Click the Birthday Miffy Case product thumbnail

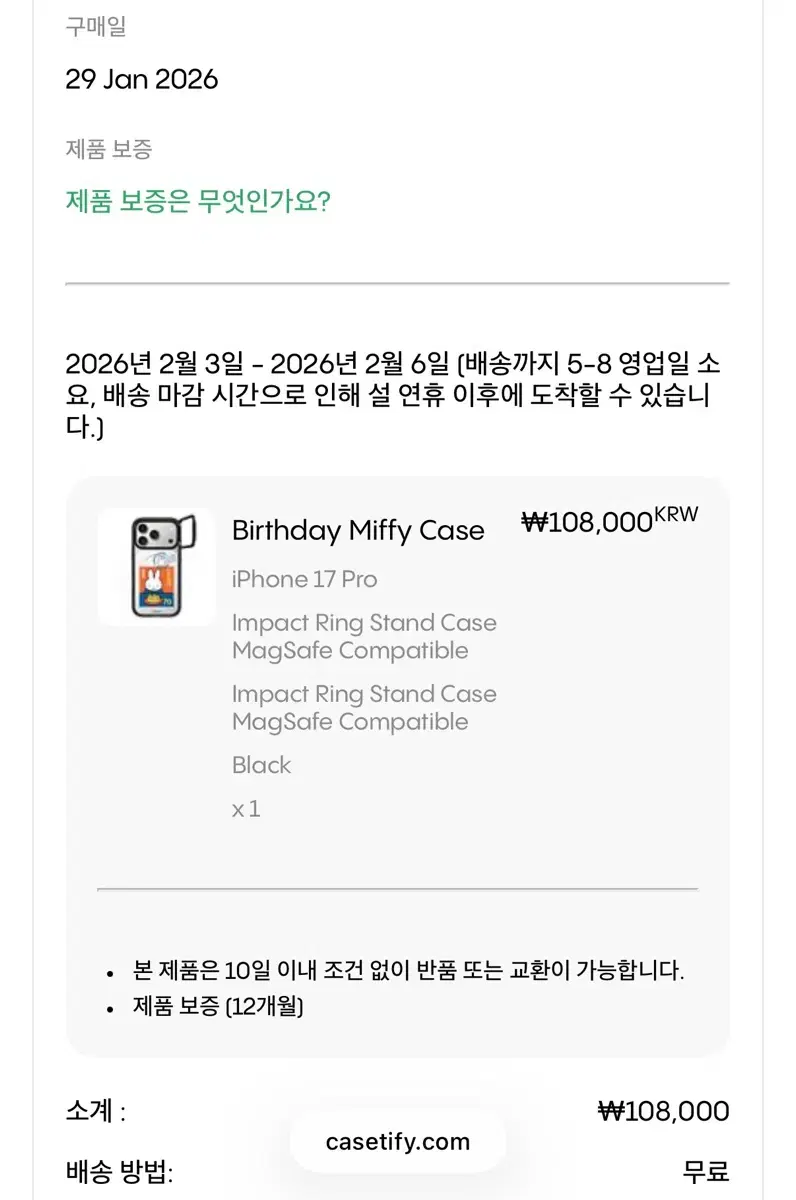coord(155,567)
